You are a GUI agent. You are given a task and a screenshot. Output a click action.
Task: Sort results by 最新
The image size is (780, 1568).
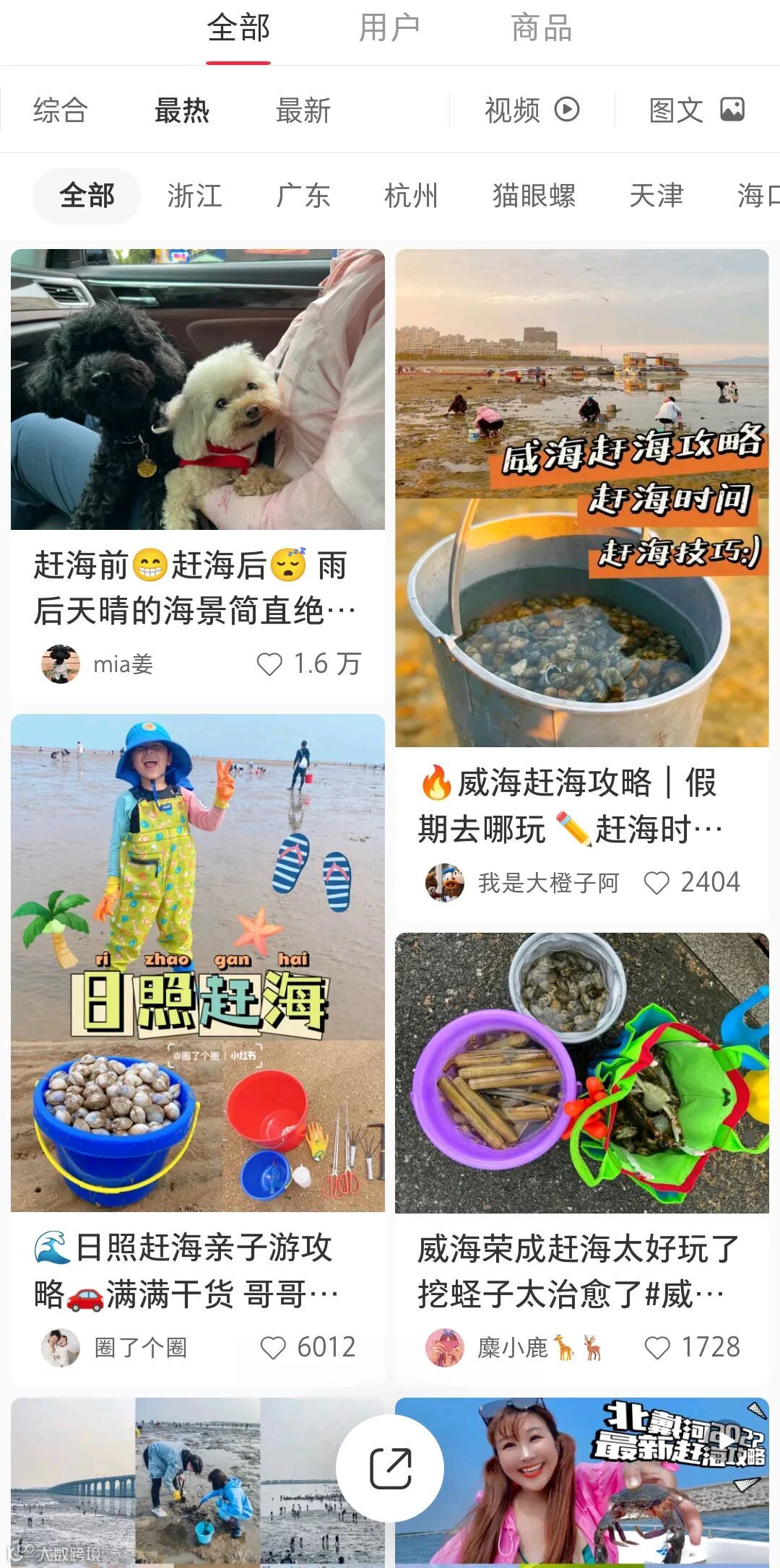click(x=303, y=110)
